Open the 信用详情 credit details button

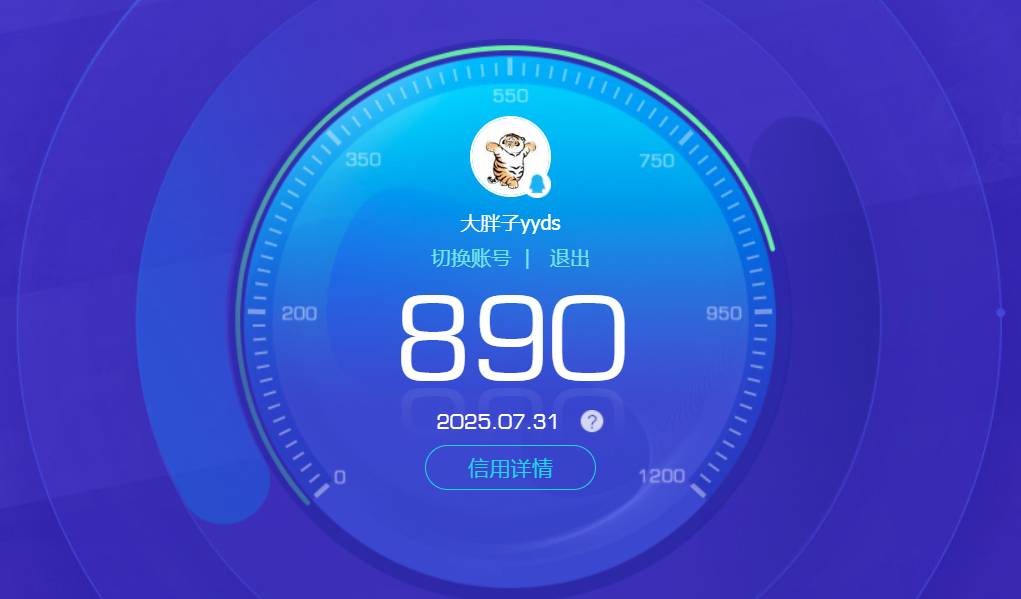[x=510, y=467]
